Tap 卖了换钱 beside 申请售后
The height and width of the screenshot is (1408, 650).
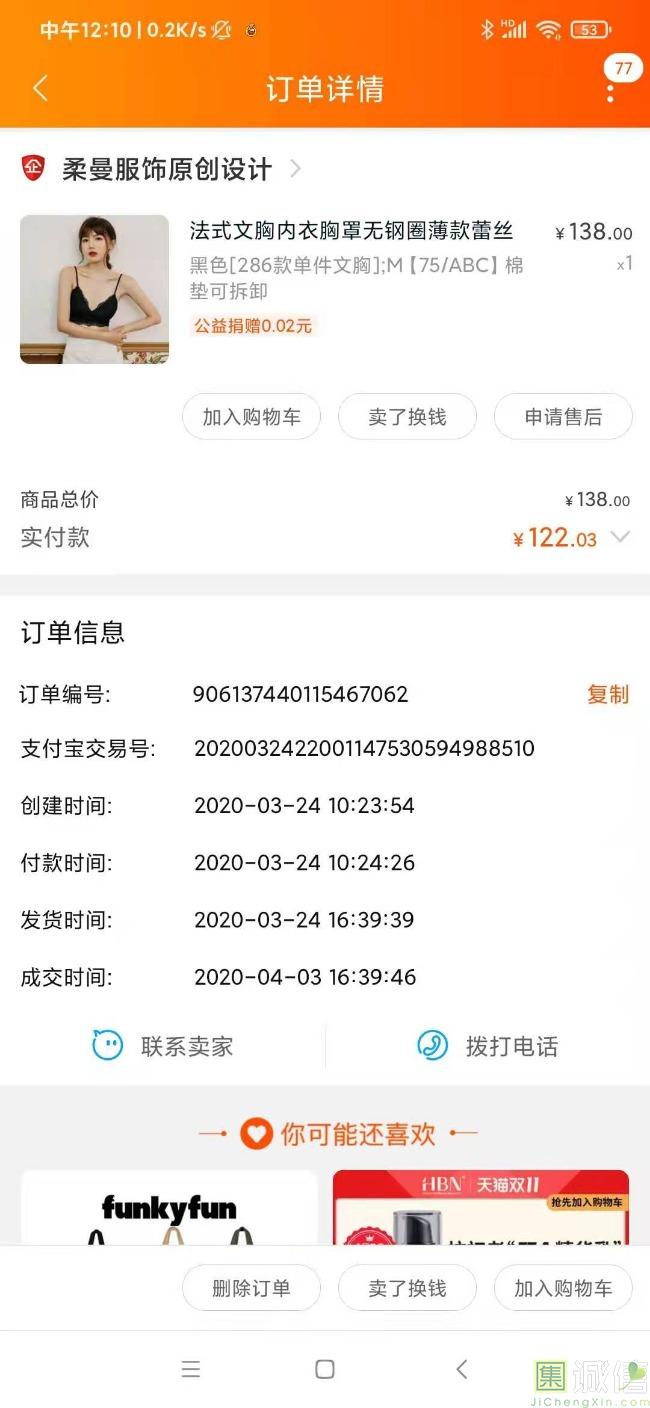pyautogui.click(x=407, y=417)
